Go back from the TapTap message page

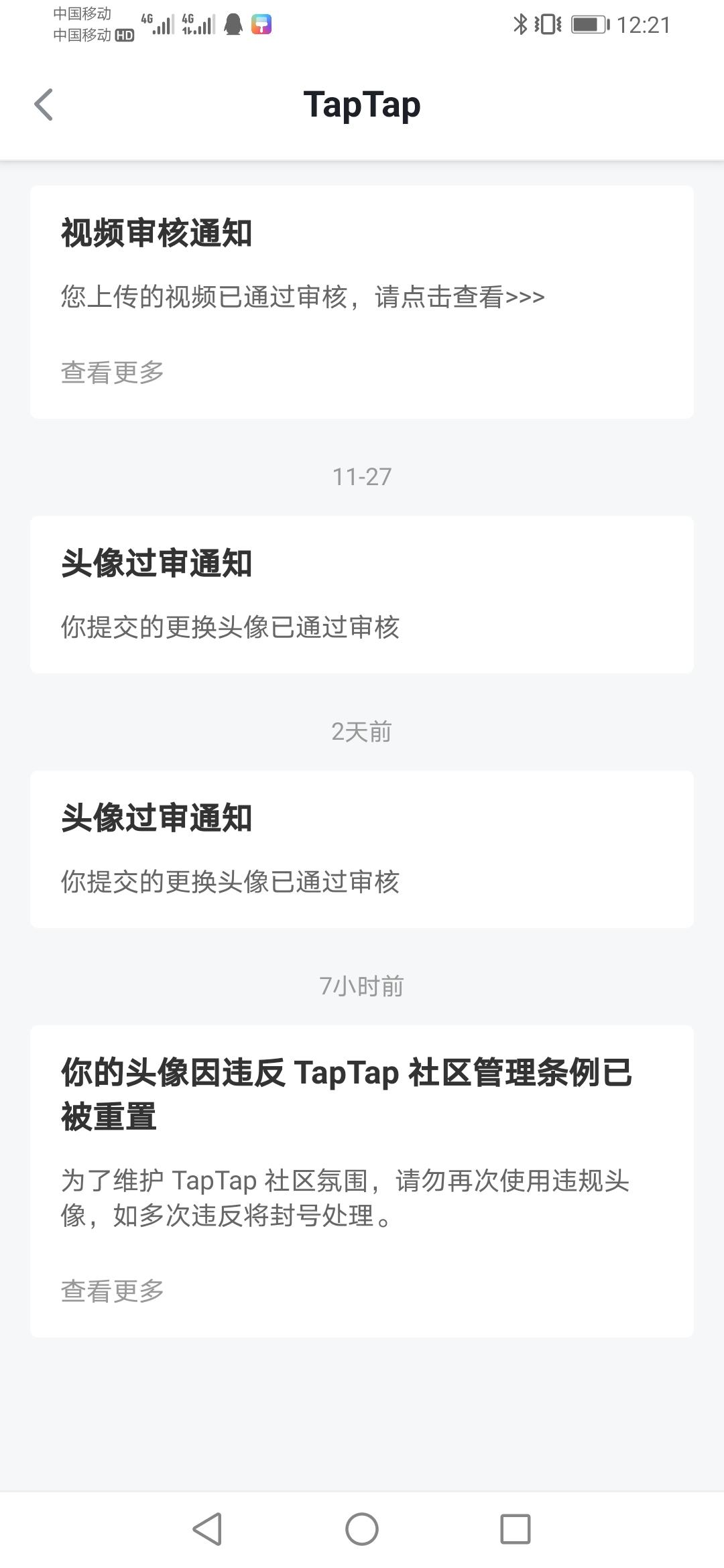tap(44, 105)
